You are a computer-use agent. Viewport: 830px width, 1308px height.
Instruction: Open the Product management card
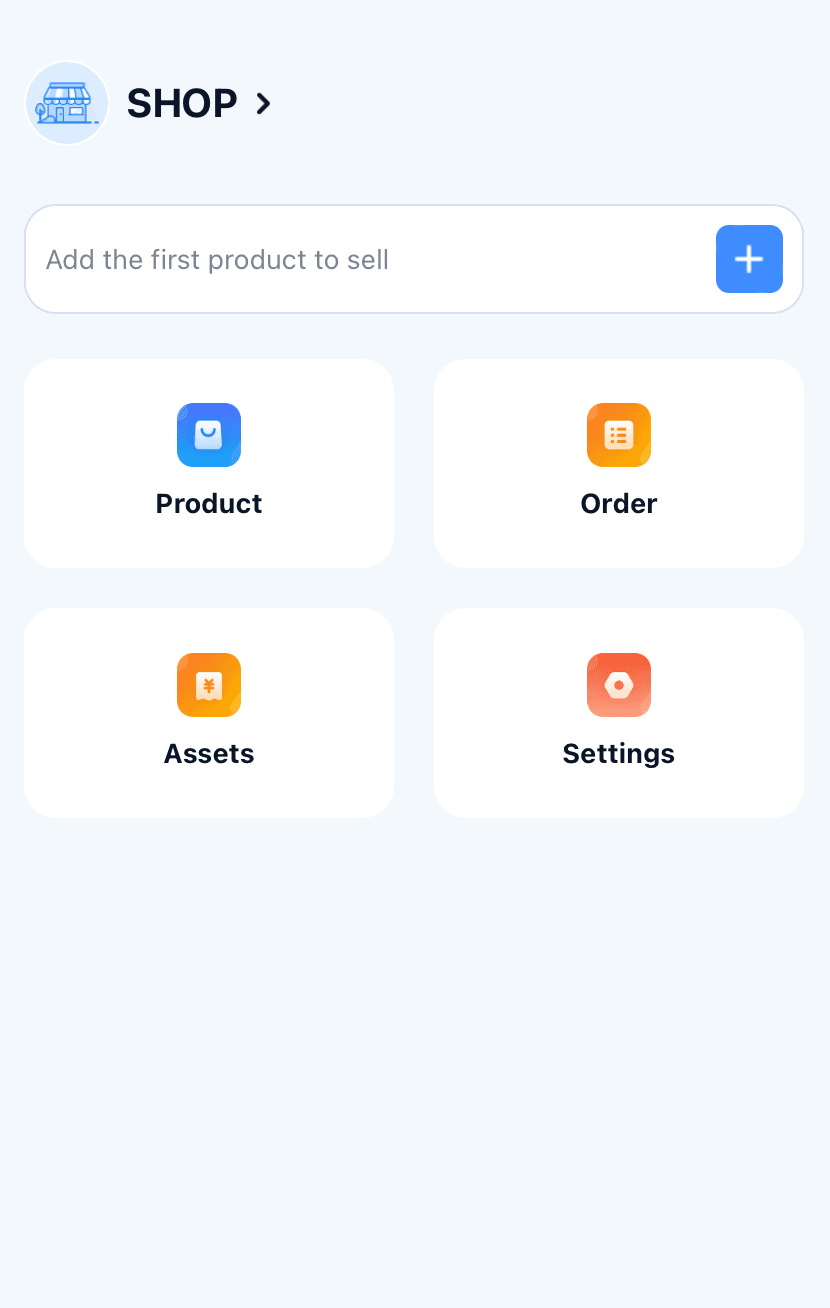tap(209, 463)
